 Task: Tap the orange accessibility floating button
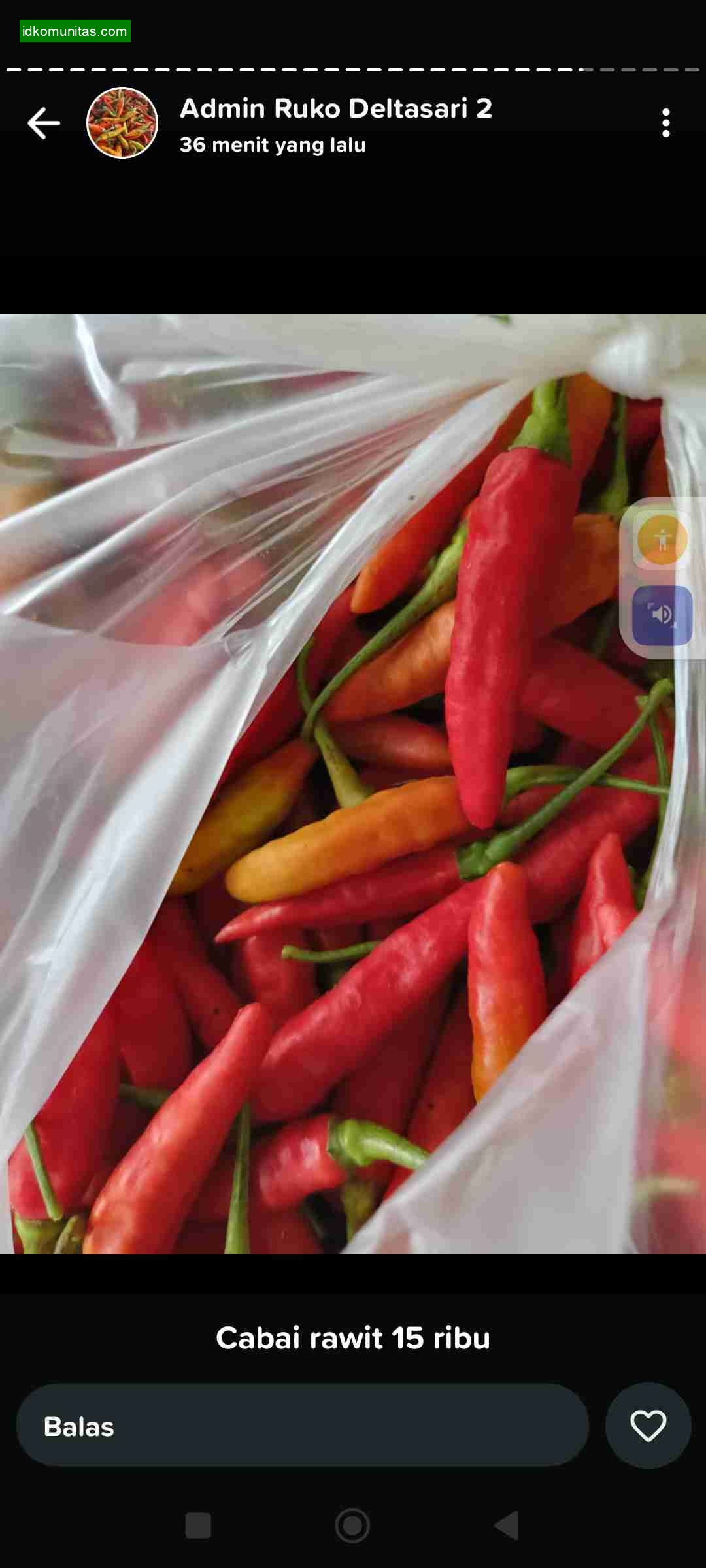click(x=662, y=540)
